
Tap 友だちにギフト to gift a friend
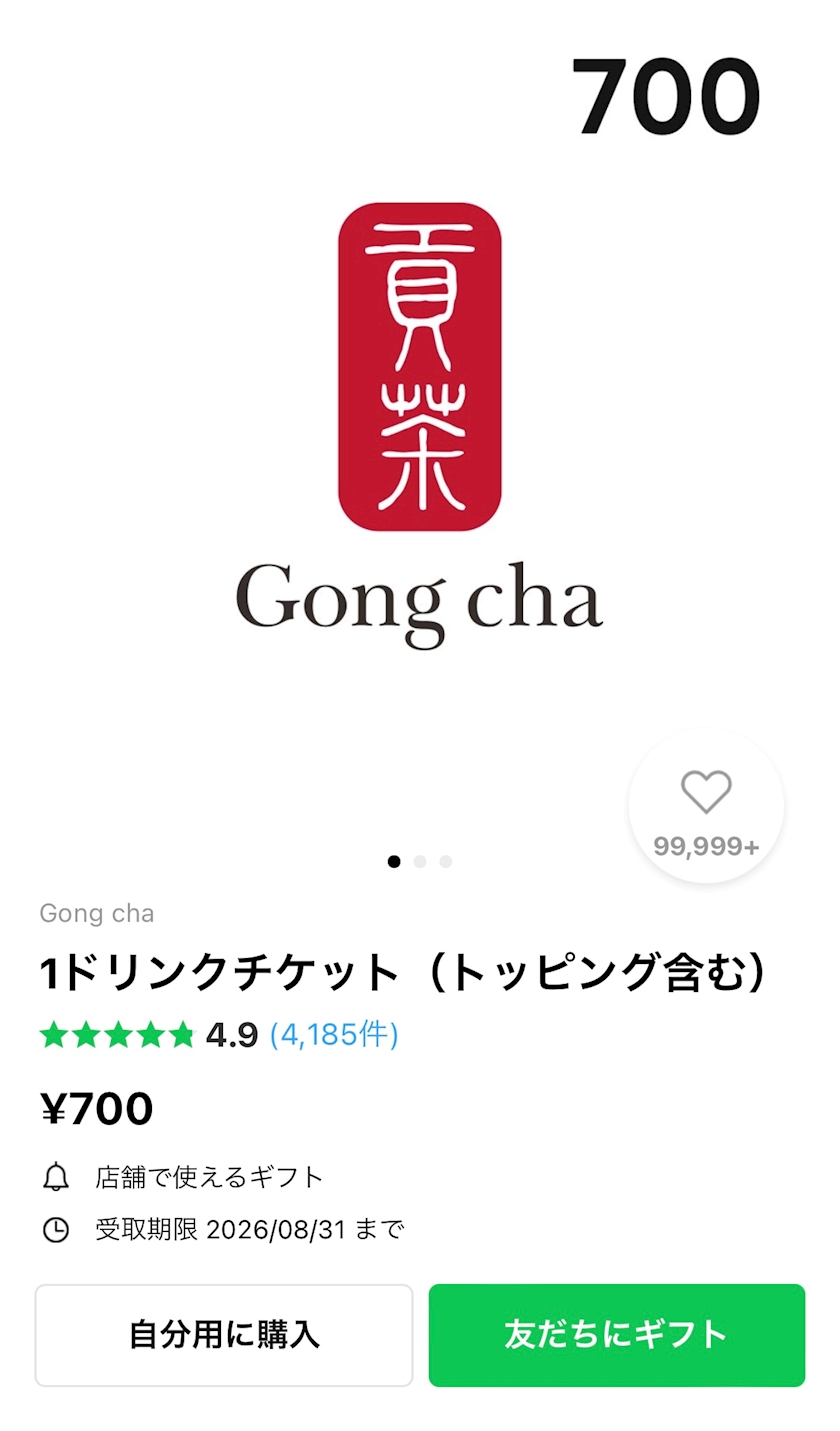tap(617, 1335)
